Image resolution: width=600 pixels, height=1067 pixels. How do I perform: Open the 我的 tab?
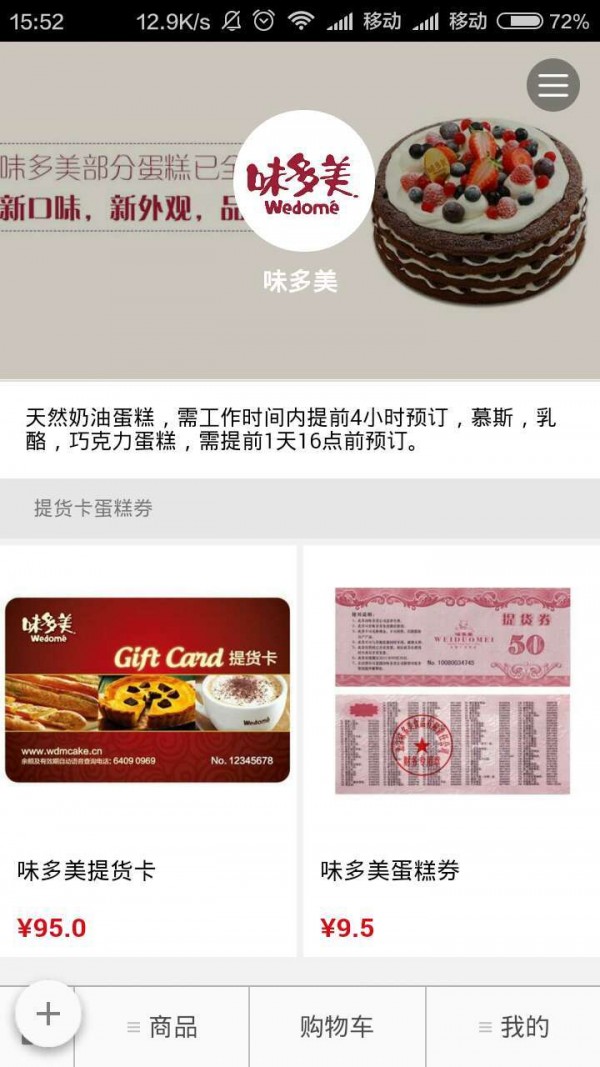pos(513,1027)
